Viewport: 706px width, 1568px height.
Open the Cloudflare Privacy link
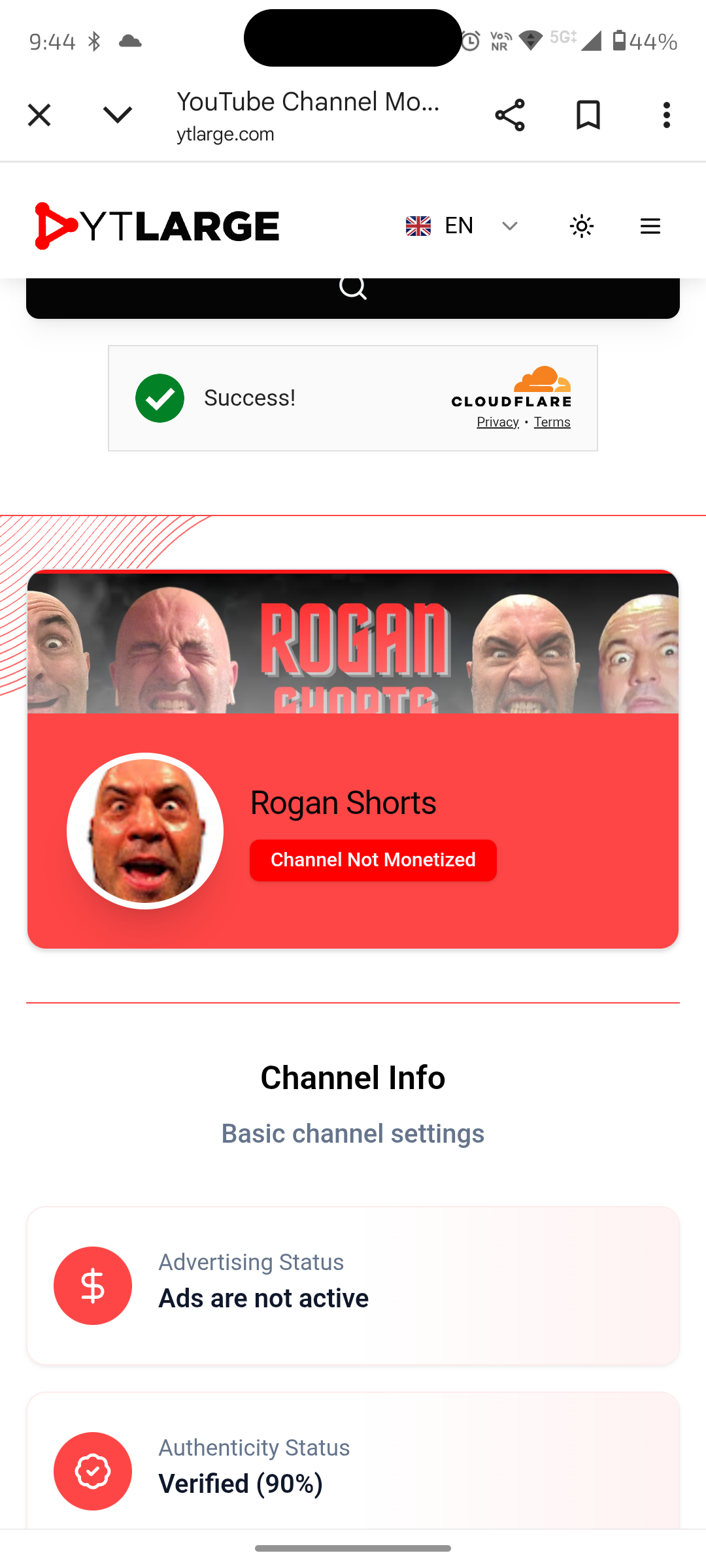coord(497,422)
